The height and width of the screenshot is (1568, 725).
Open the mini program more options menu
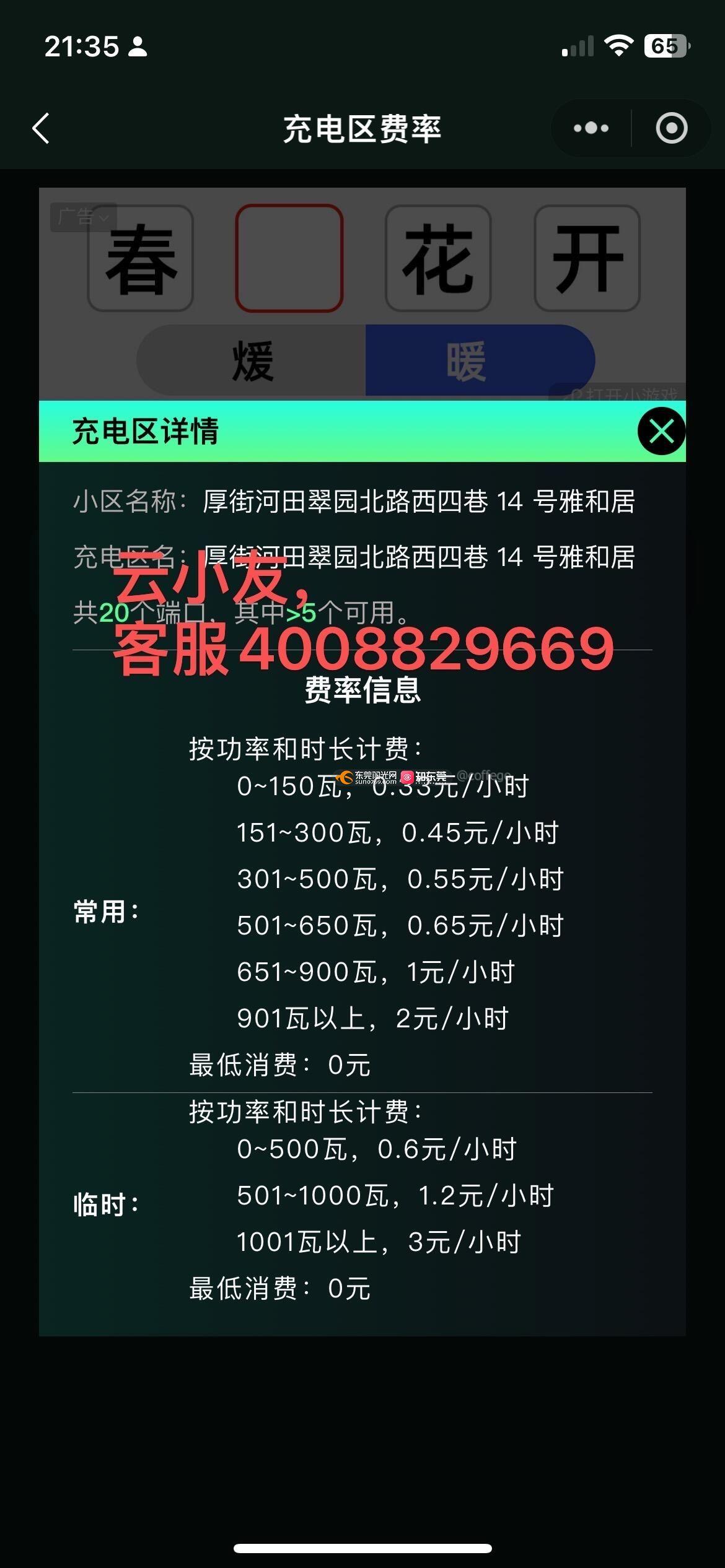click(591, 128)
